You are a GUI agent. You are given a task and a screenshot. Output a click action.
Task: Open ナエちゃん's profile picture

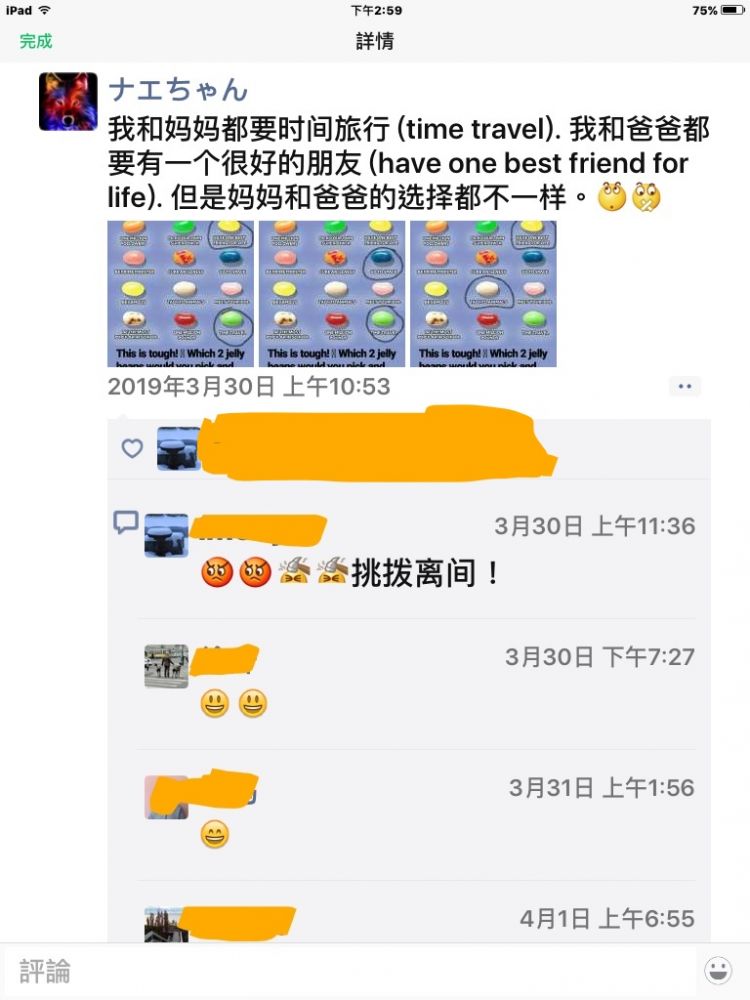point(68,101)
